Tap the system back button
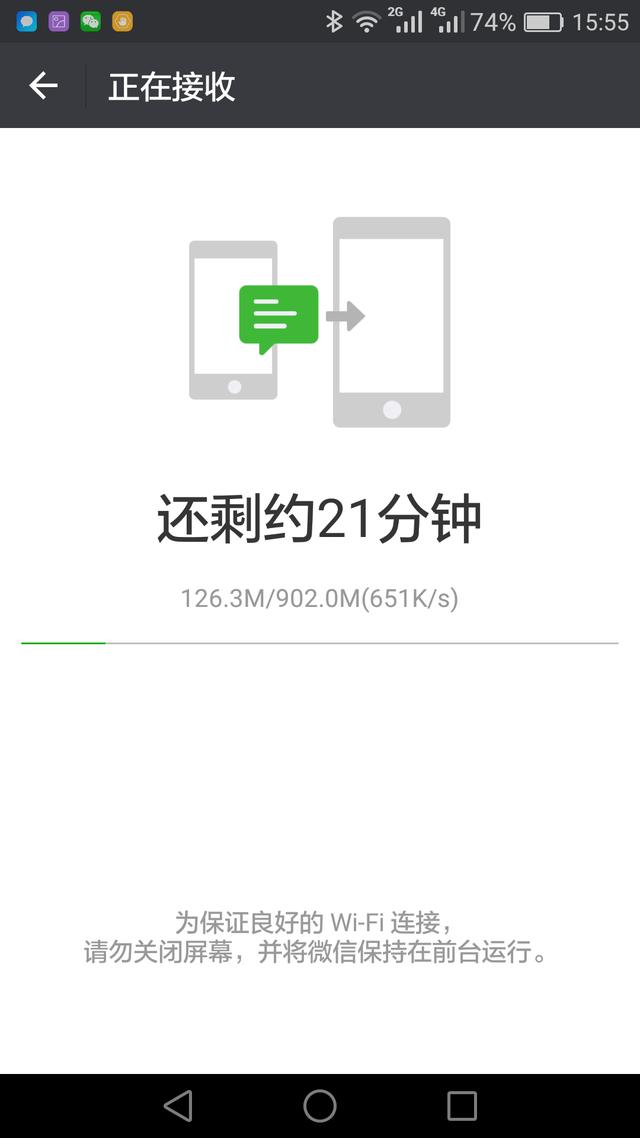This screenshot has height=1138, width=640. pos(178,1106)
